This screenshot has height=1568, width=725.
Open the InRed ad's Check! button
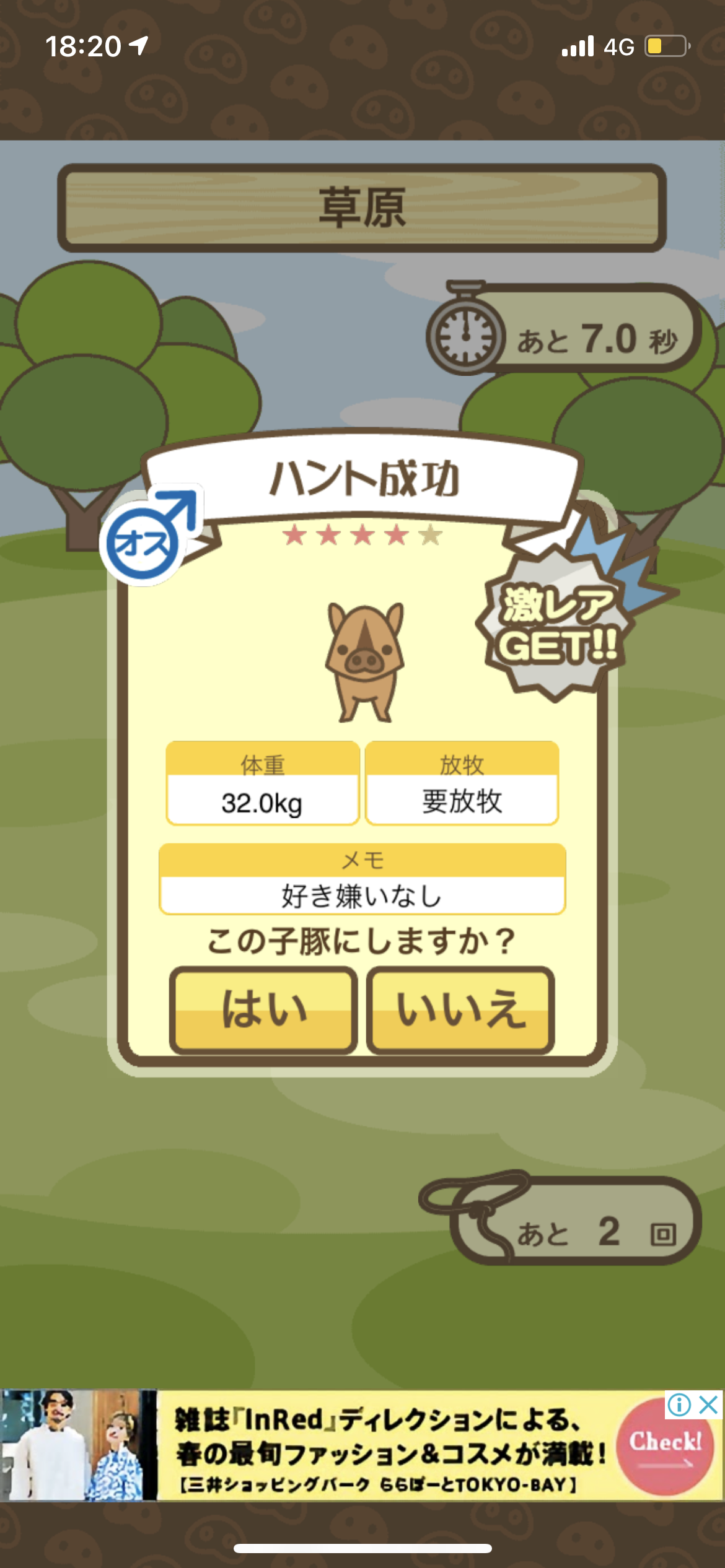click(665, 1447)
